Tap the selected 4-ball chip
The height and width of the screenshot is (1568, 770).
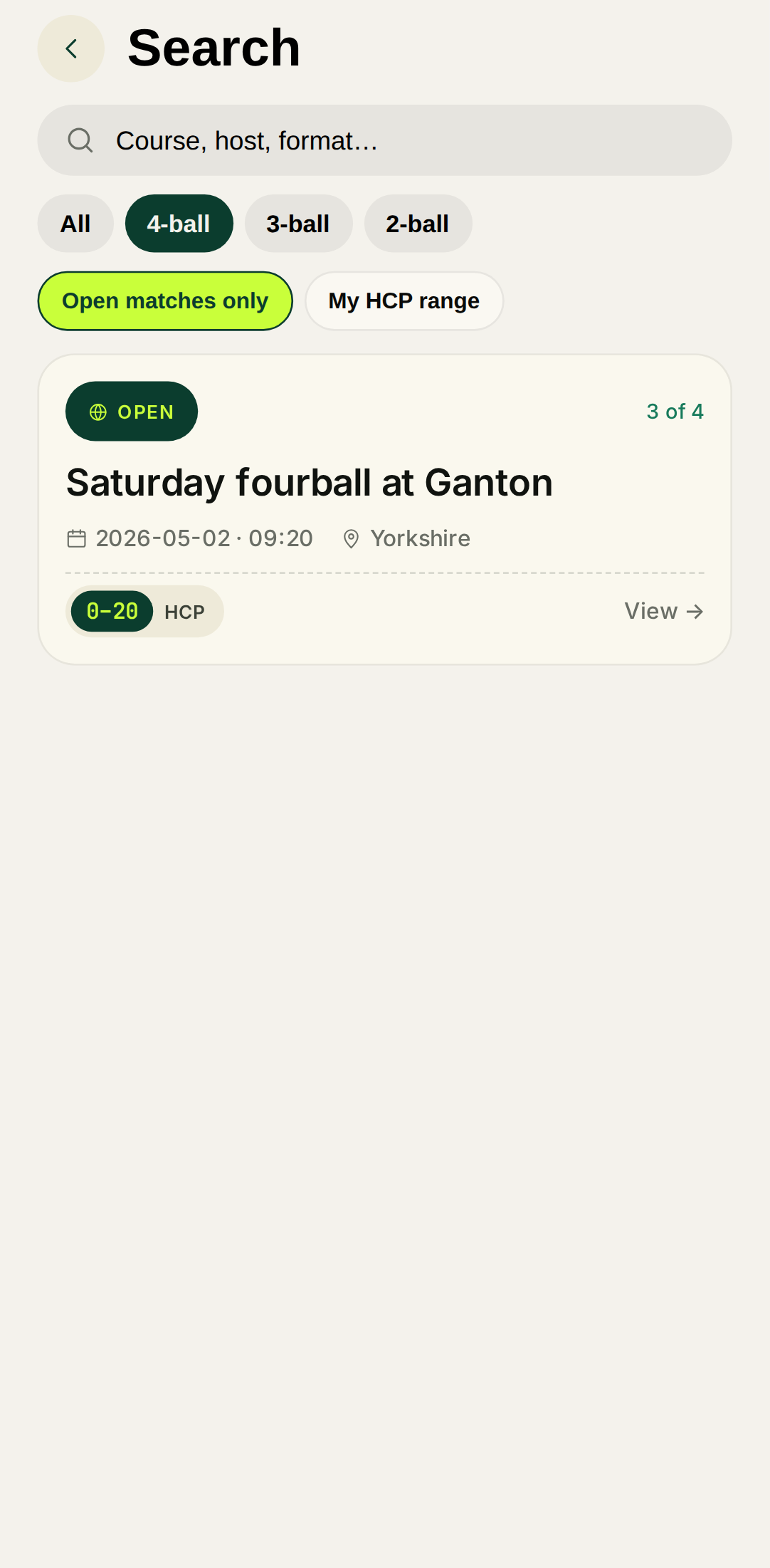pyautogui.click(x=179, y=224)
